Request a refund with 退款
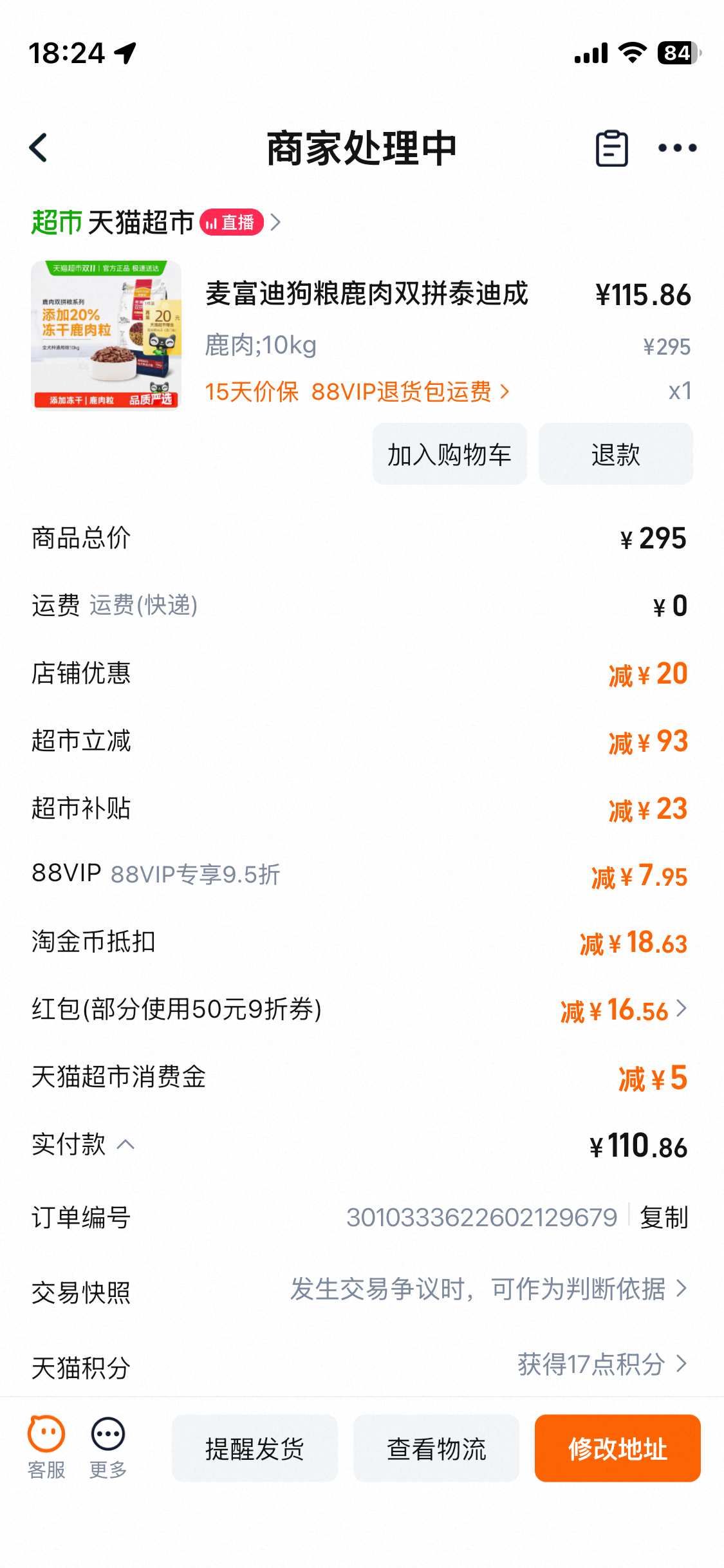The width and height of the screenshot is (724, 1568). coord(615,454)
